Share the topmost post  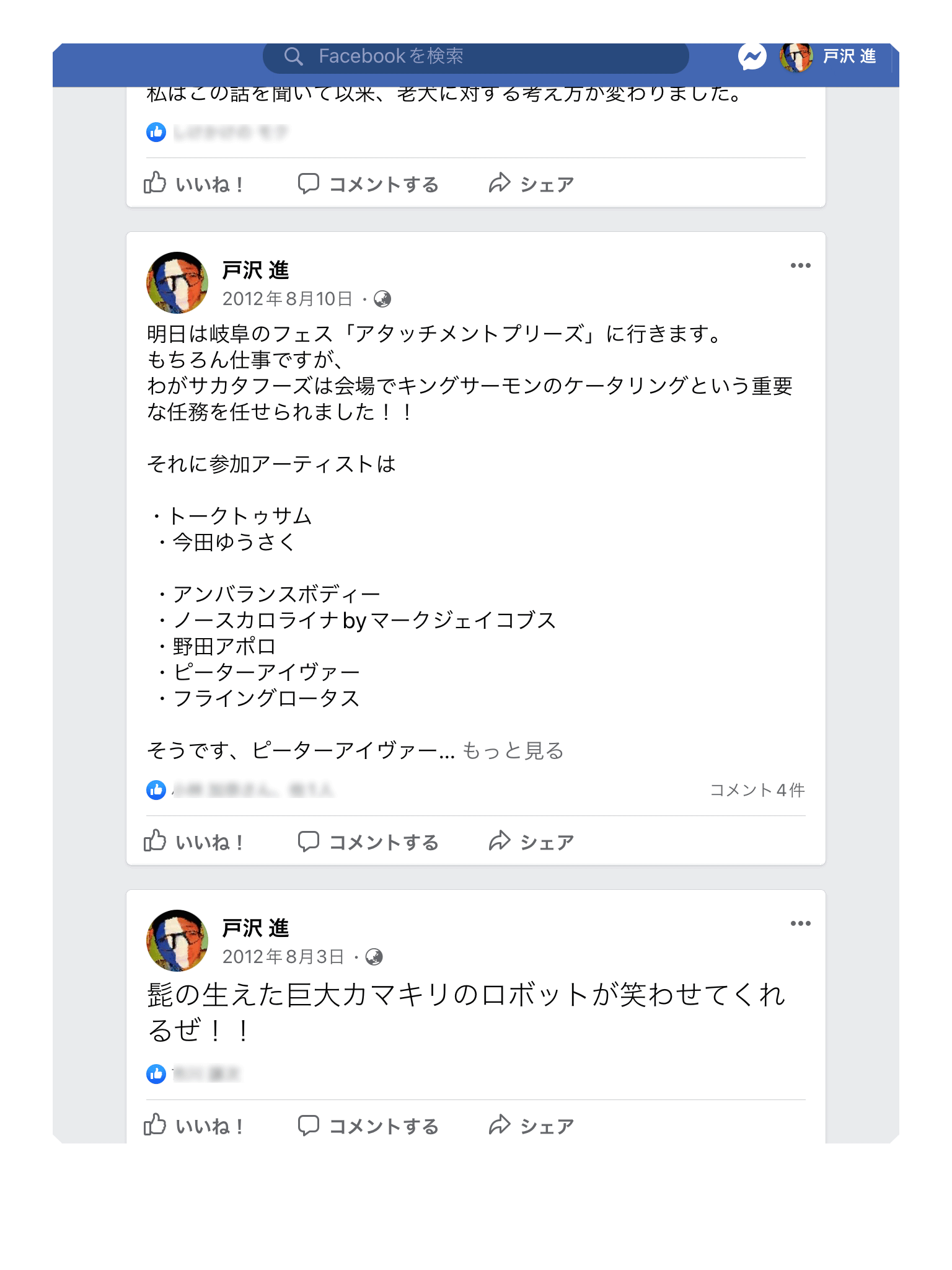531,184
